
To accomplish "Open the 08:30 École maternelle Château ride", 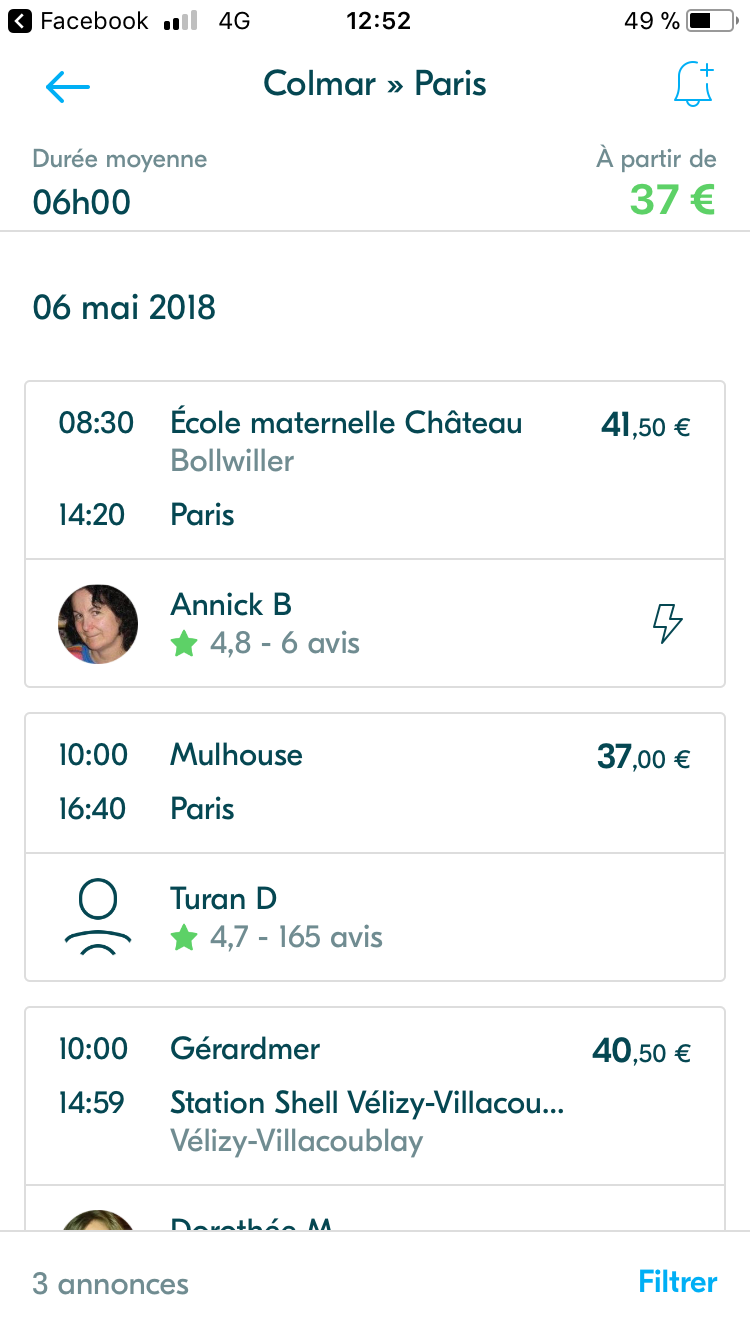I will tap(375, 534).
